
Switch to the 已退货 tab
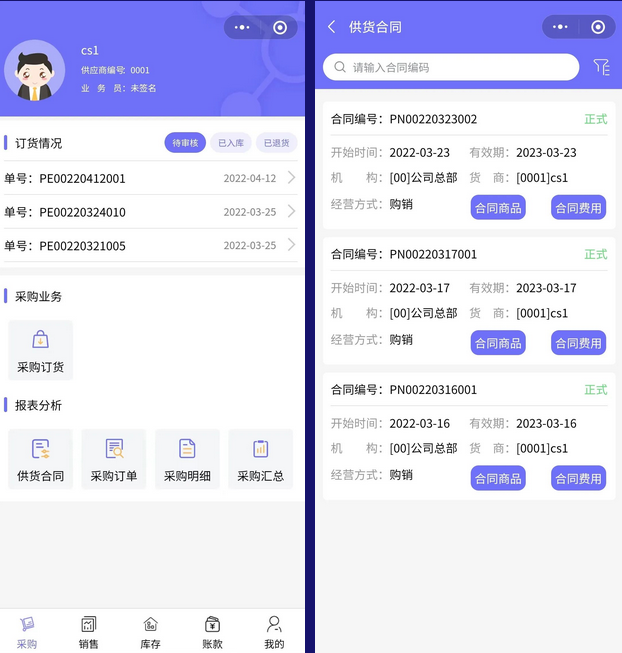(276, 143)
